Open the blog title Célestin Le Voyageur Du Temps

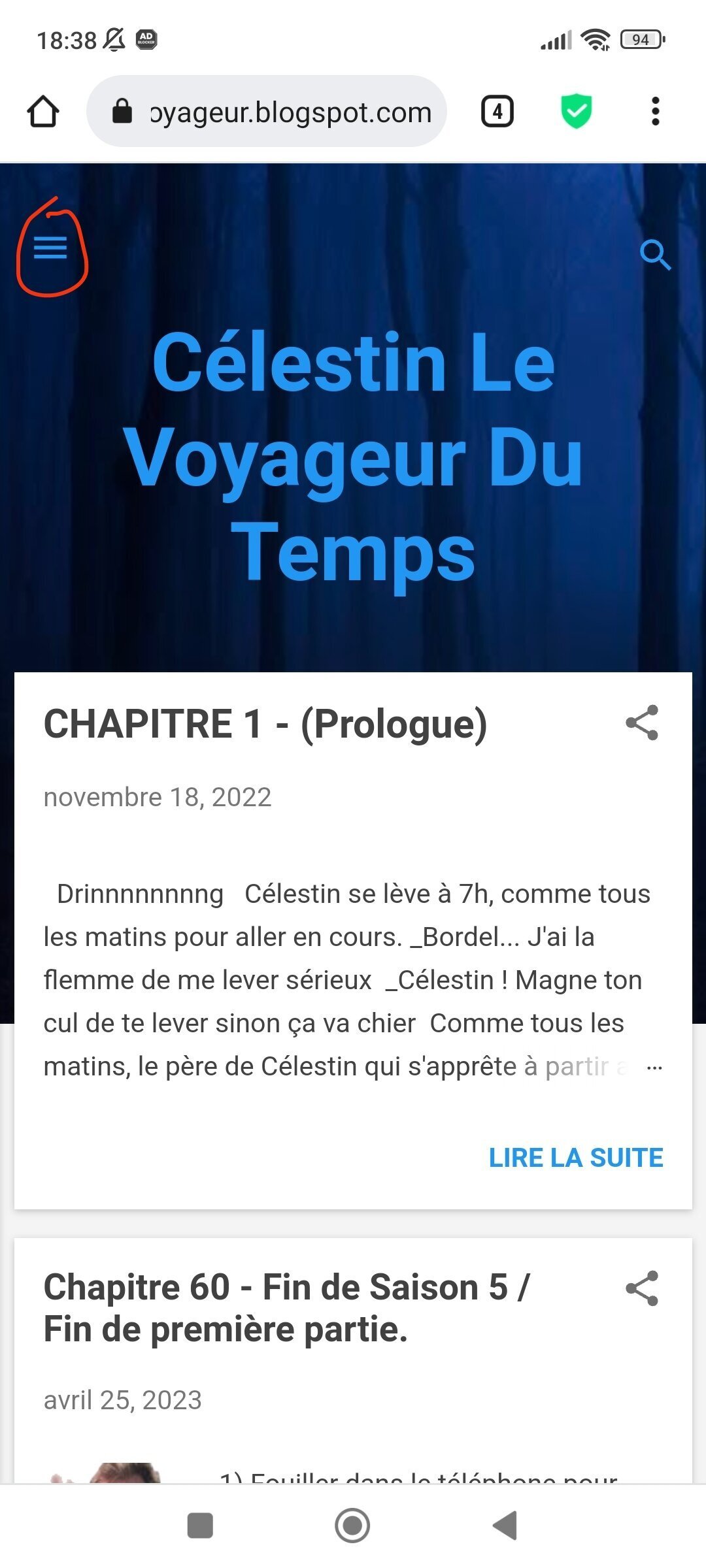pyautogui.click(x=353, y=457)
